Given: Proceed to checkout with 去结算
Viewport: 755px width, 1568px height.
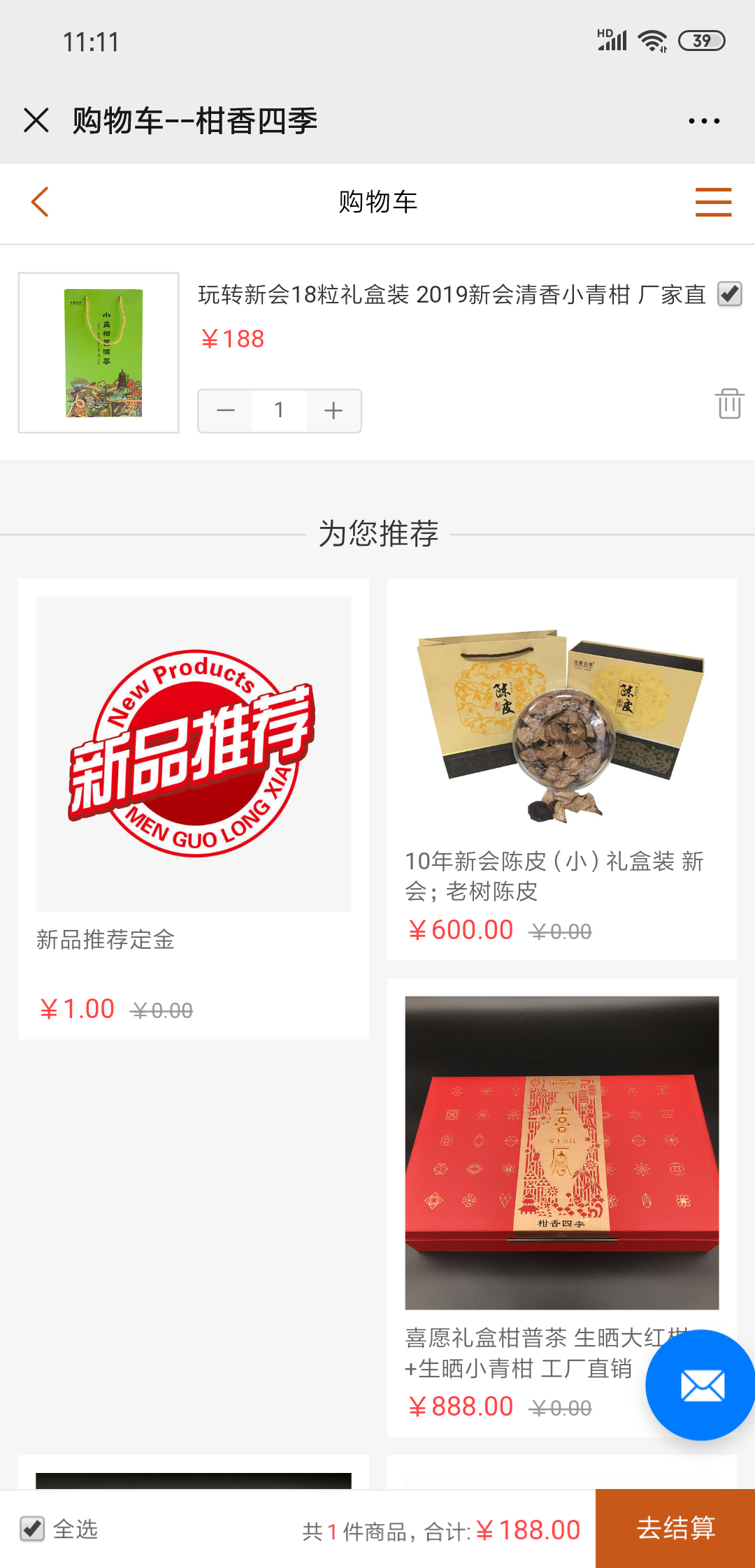Looking at the screenshot, I should click(x=675, y=1529).
